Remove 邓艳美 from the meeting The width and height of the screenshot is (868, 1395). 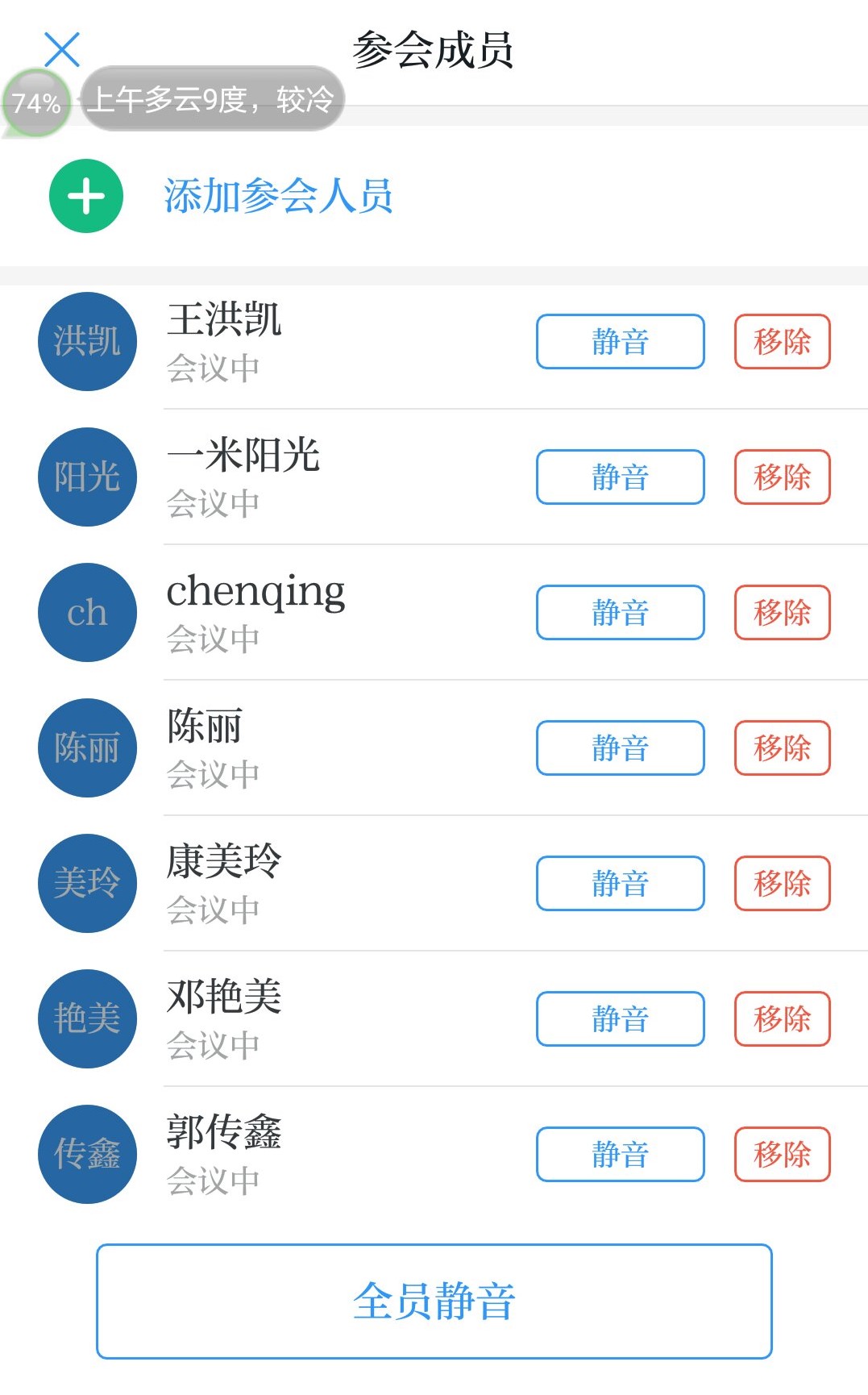click(x=782, y=1019)
